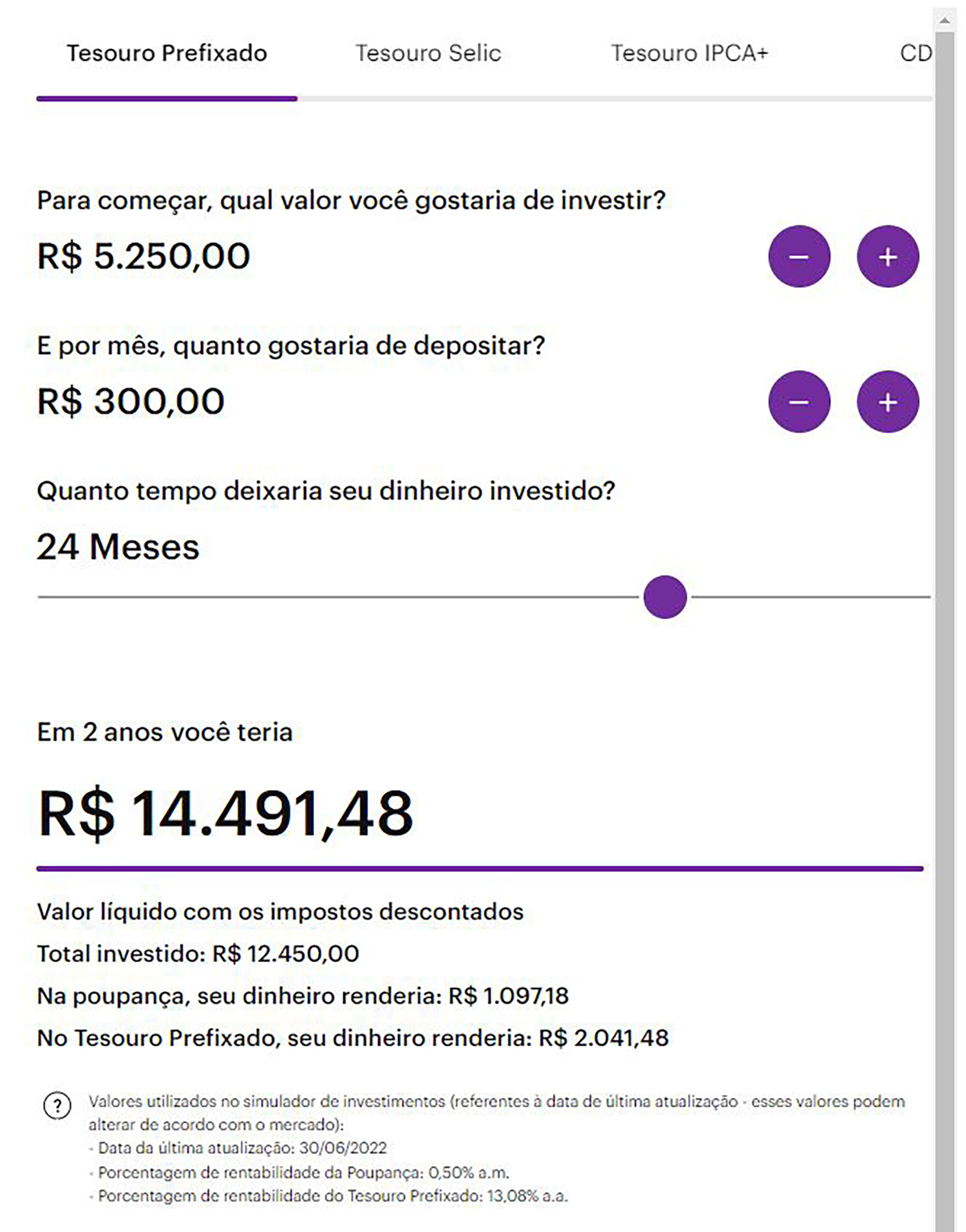
Task: Increase the monthly deposit with the plus button
Action: 887,401
